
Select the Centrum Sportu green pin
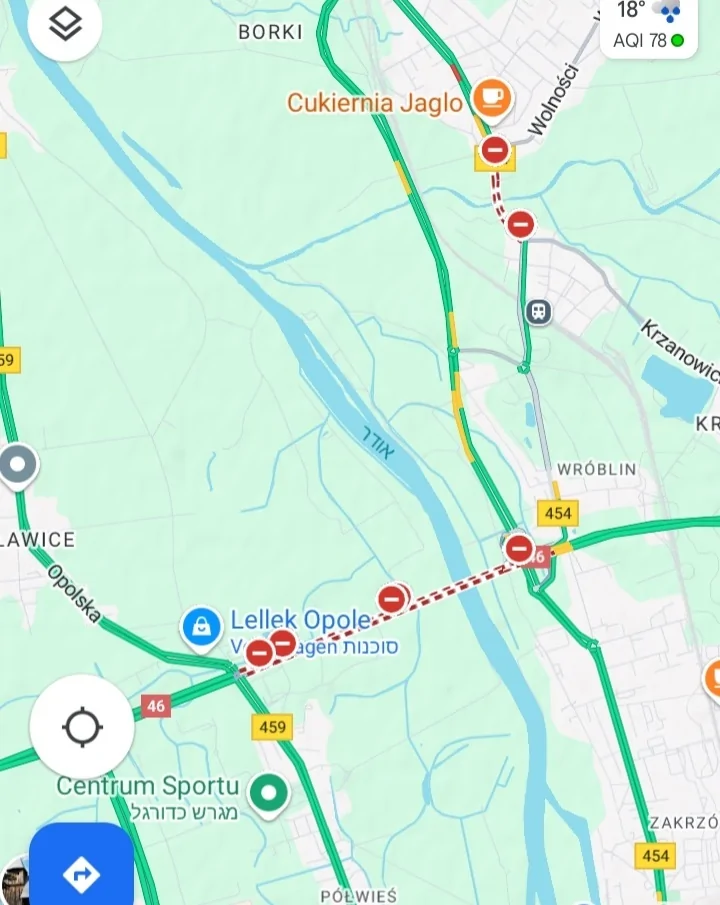[x=268, y=794]
